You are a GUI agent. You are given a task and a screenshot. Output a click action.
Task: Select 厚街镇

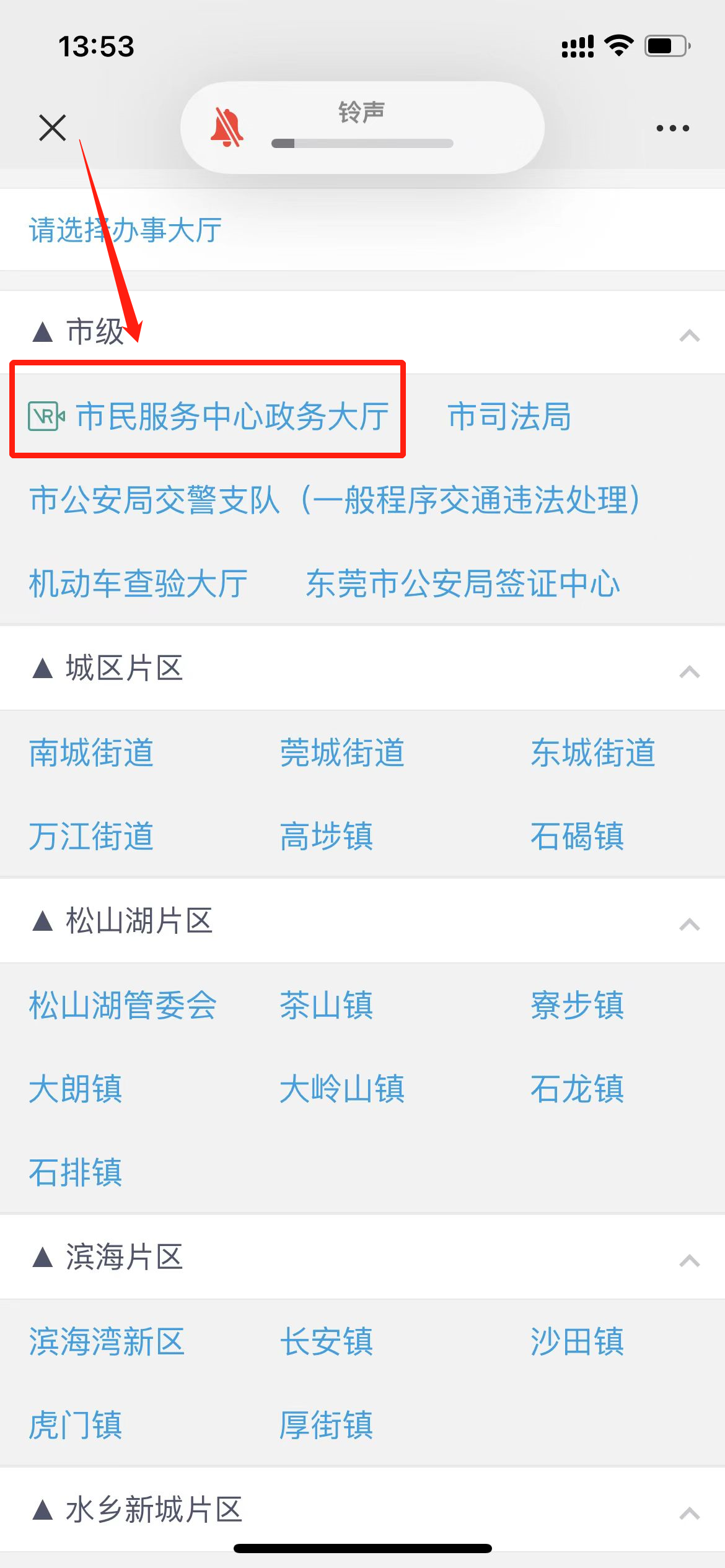[326, 1425]
